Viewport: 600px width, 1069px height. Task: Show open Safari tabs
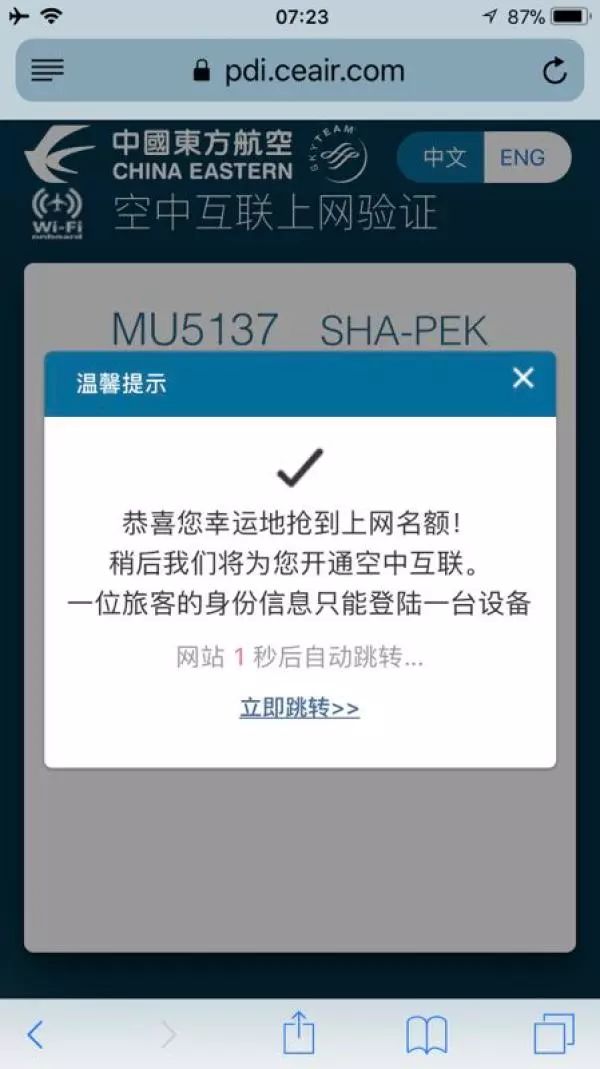(554, 1034)
